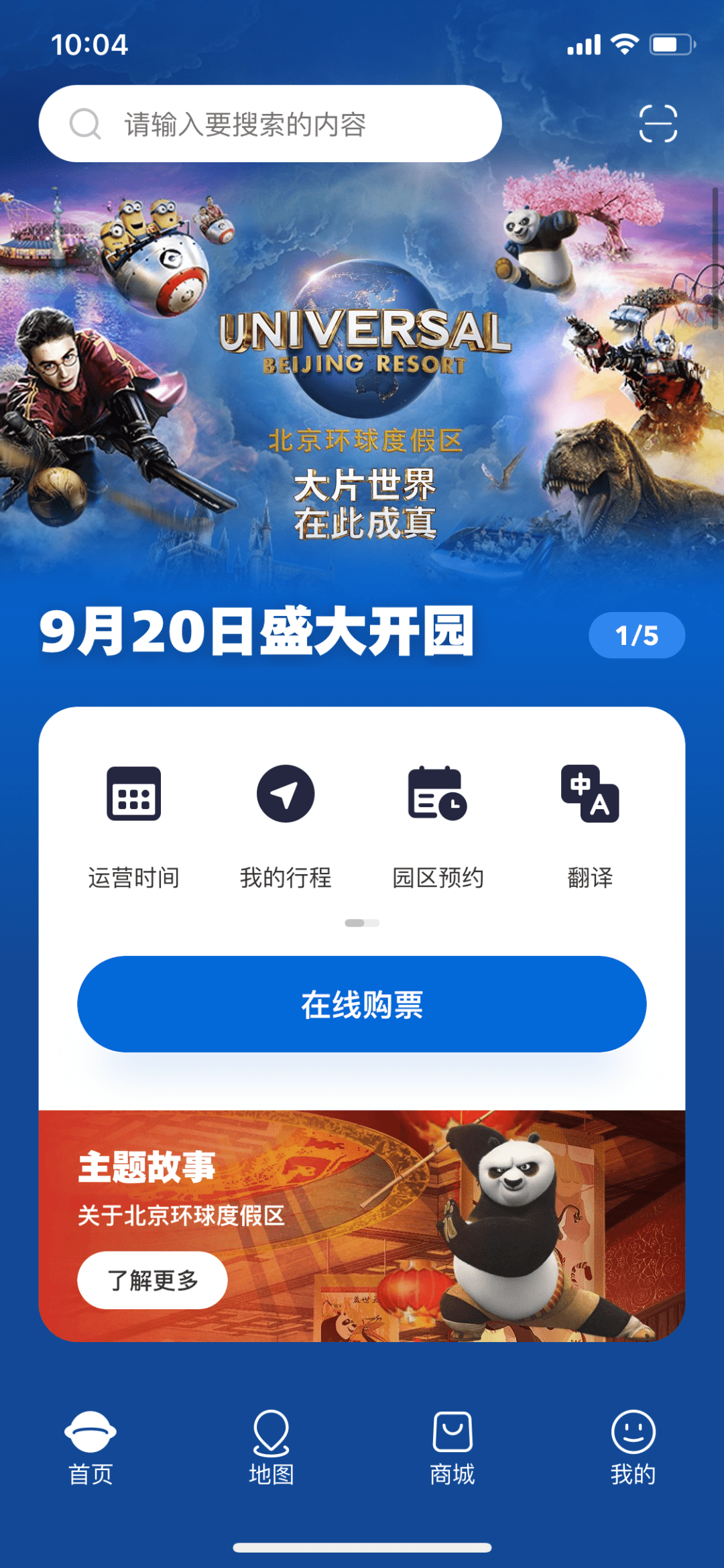Open the 翻译 translate tool
The width and height of the screenshot is (724, 1568).
coord(590,825)
